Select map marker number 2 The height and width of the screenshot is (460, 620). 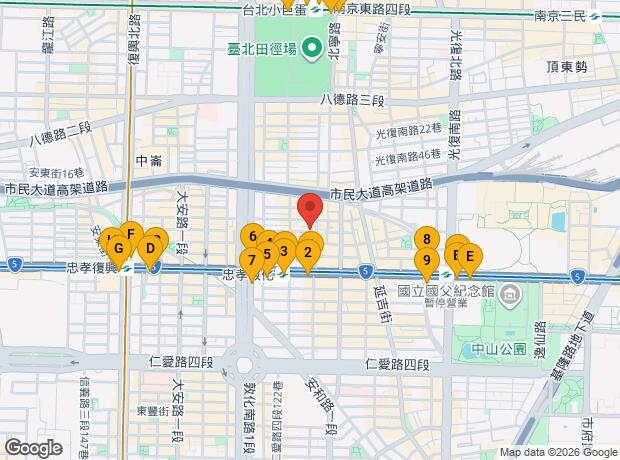308,252
